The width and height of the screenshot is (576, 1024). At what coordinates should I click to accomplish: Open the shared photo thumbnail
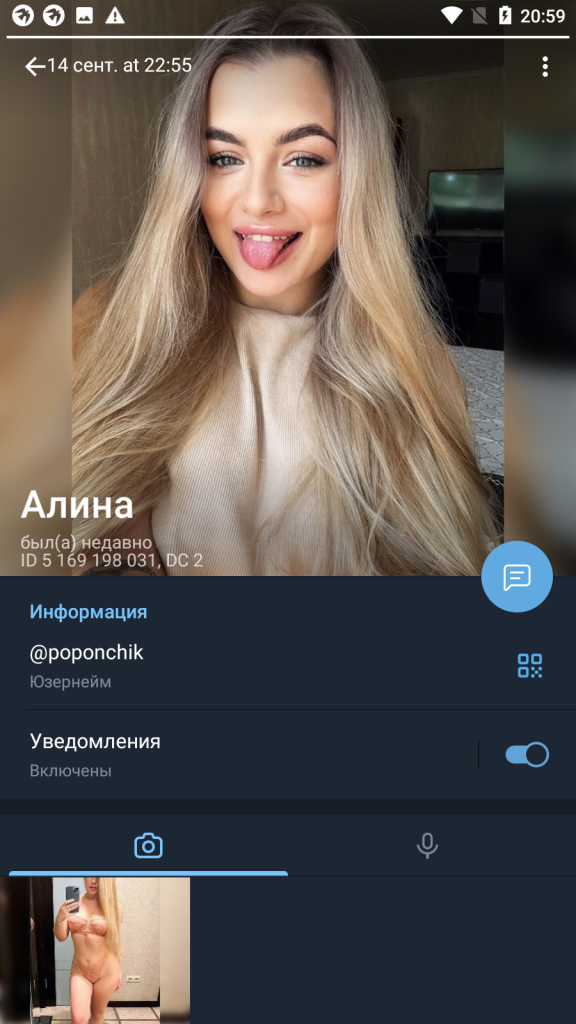click(x=95, y=950)
